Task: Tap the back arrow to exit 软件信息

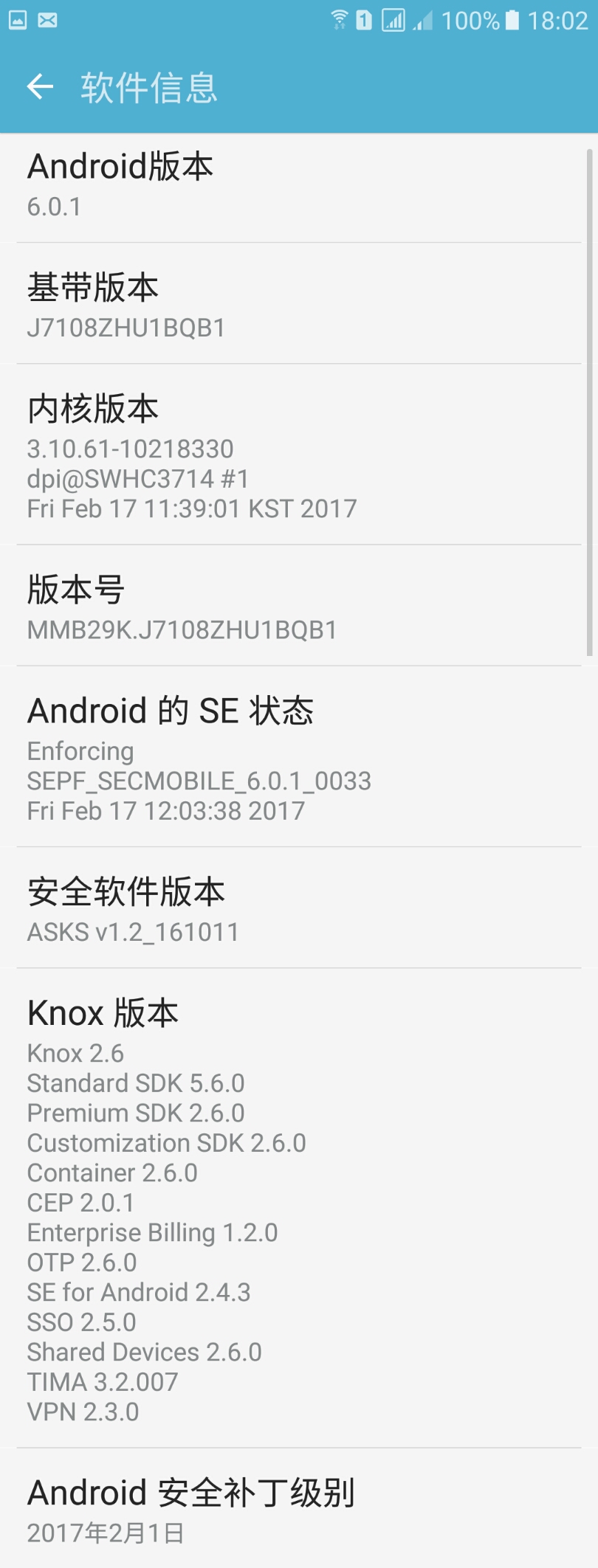Action: tap(41, 87)
